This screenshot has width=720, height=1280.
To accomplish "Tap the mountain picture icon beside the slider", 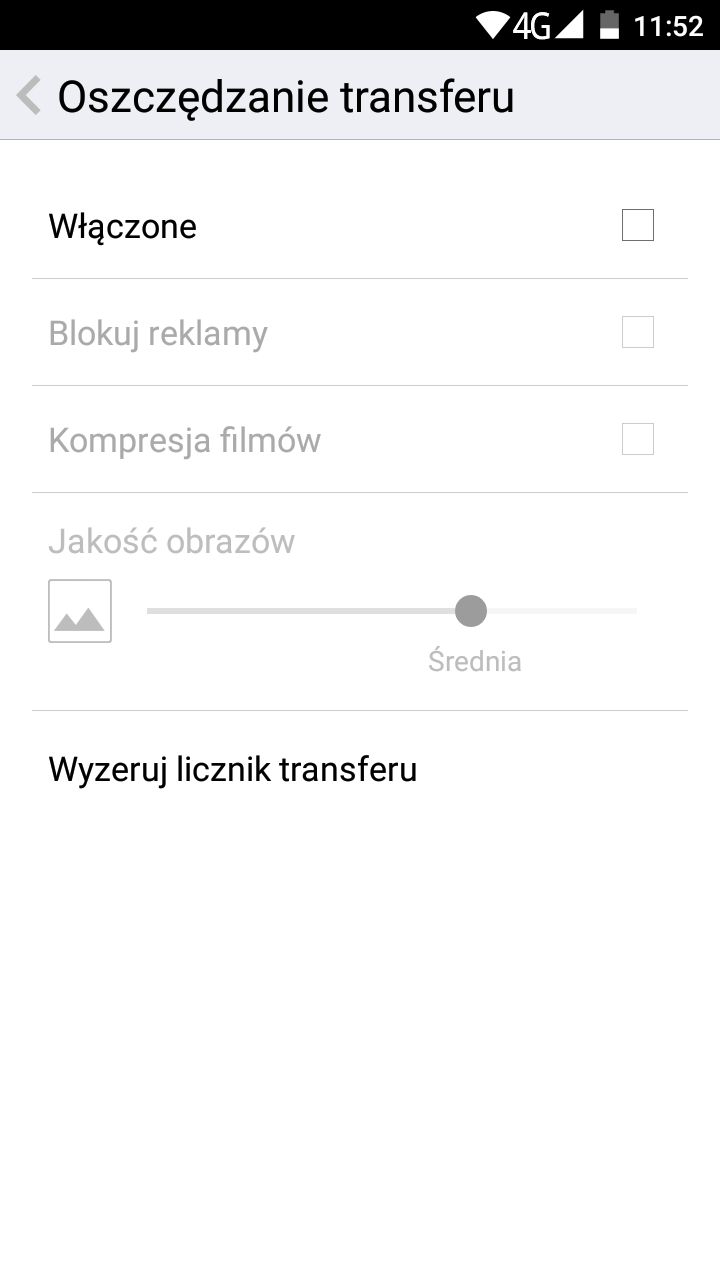I will (x=79, y=610).
